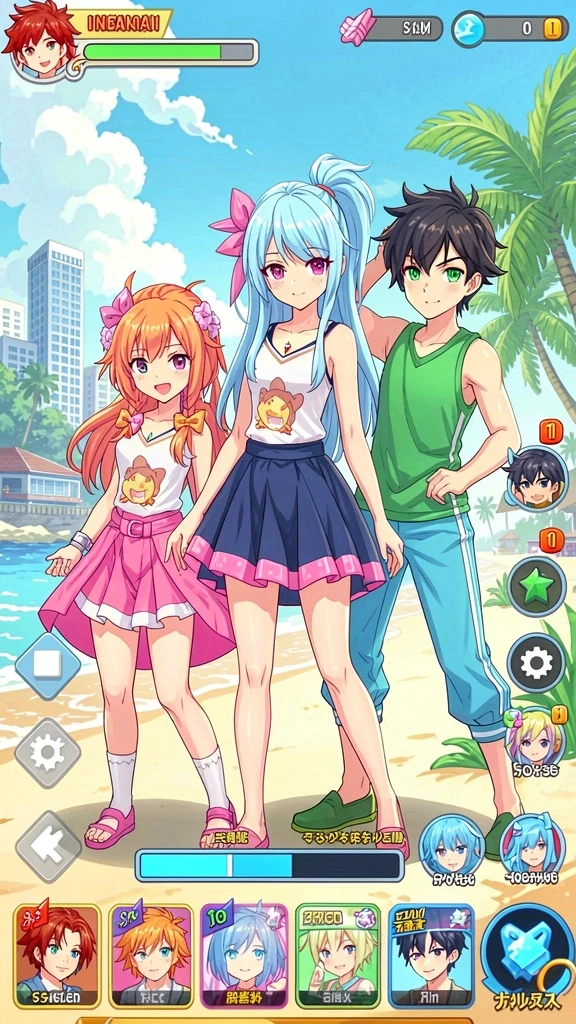Open the round dark gear settings button

tap(536, 663)
